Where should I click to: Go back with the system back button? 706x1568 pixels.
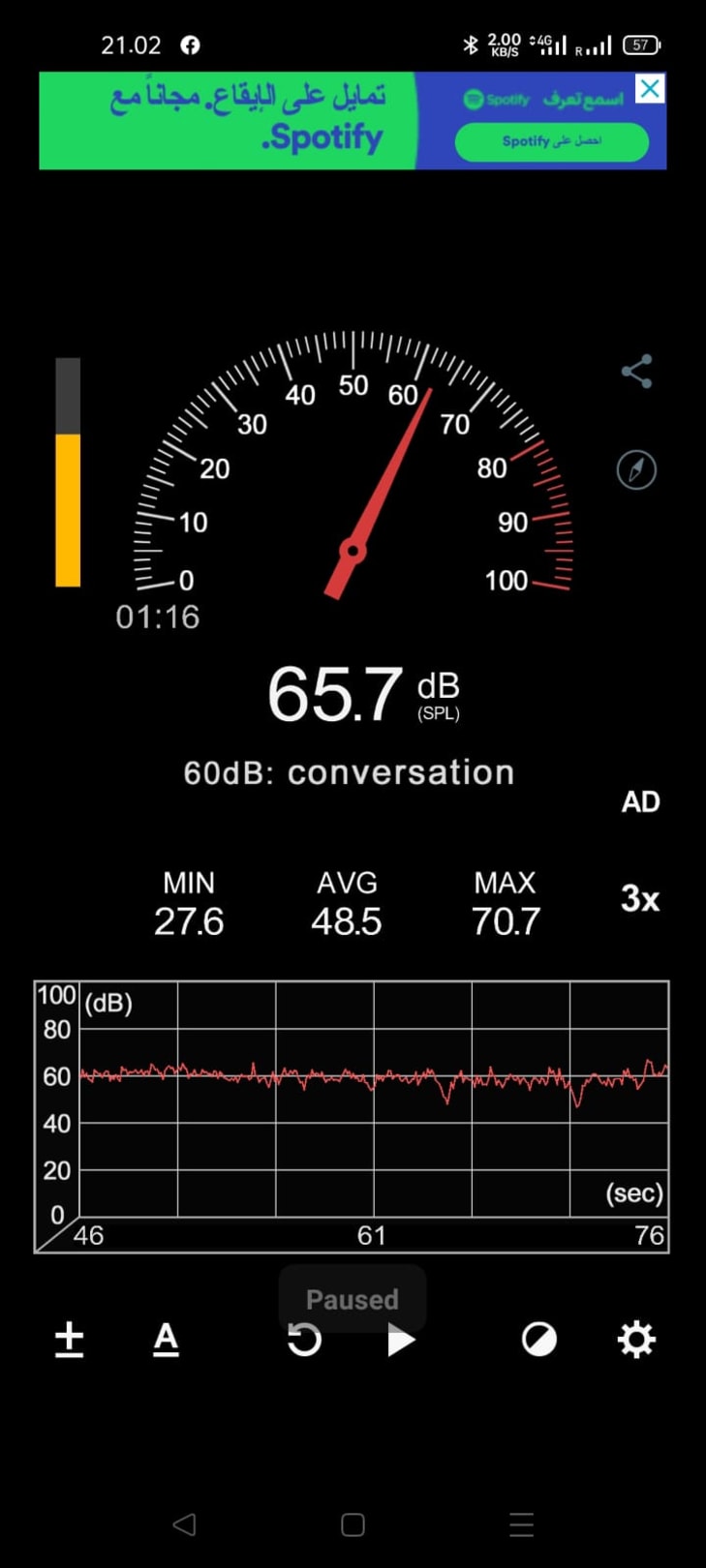(184, 1524)
